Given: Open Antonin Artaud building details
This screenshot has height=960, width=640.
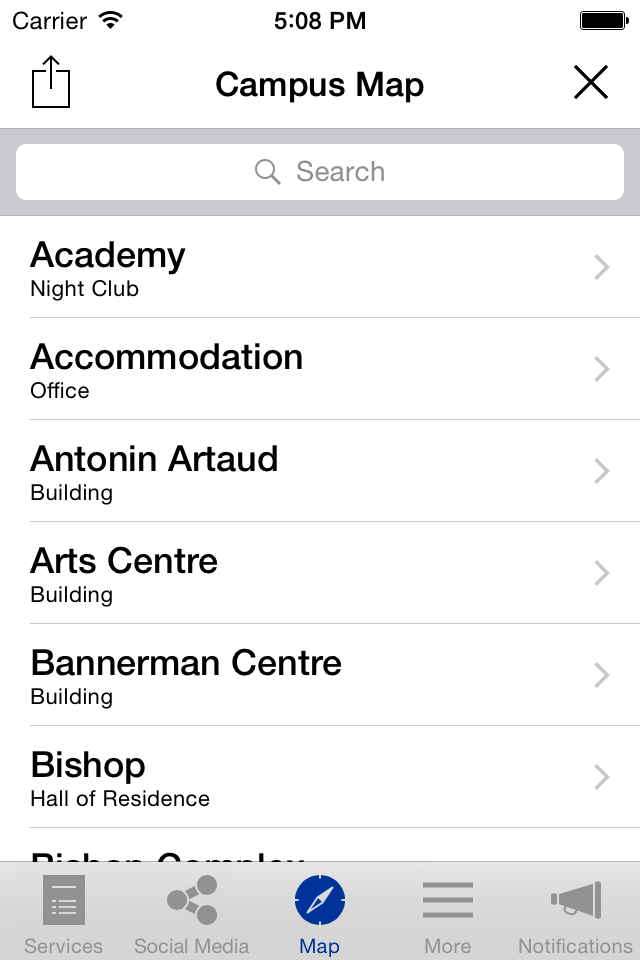Looking at the screenshot, I should pyautogui.click(x=320, y=472).
